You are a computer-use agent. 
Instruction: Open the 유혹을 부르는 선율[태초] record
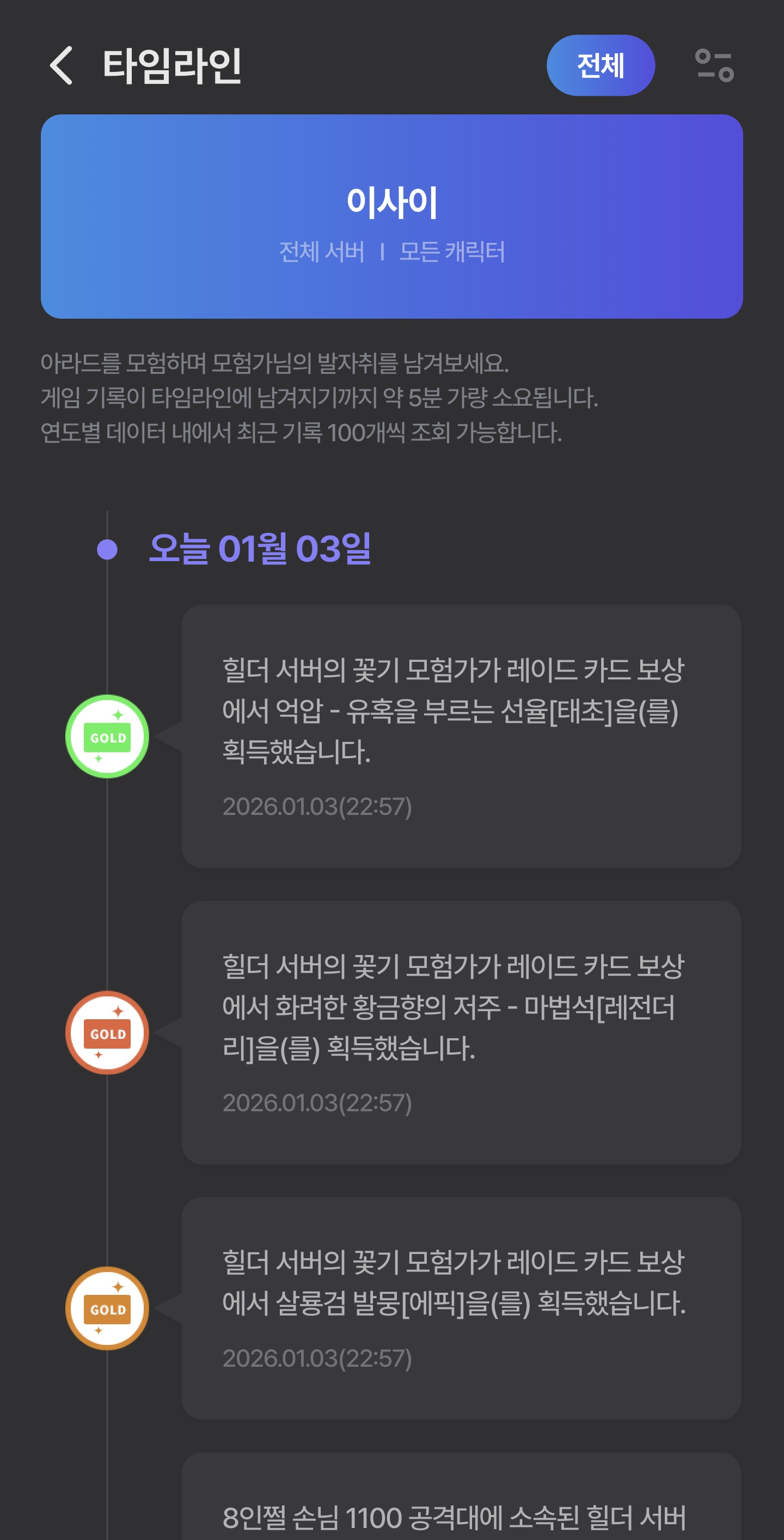[461, 736]
